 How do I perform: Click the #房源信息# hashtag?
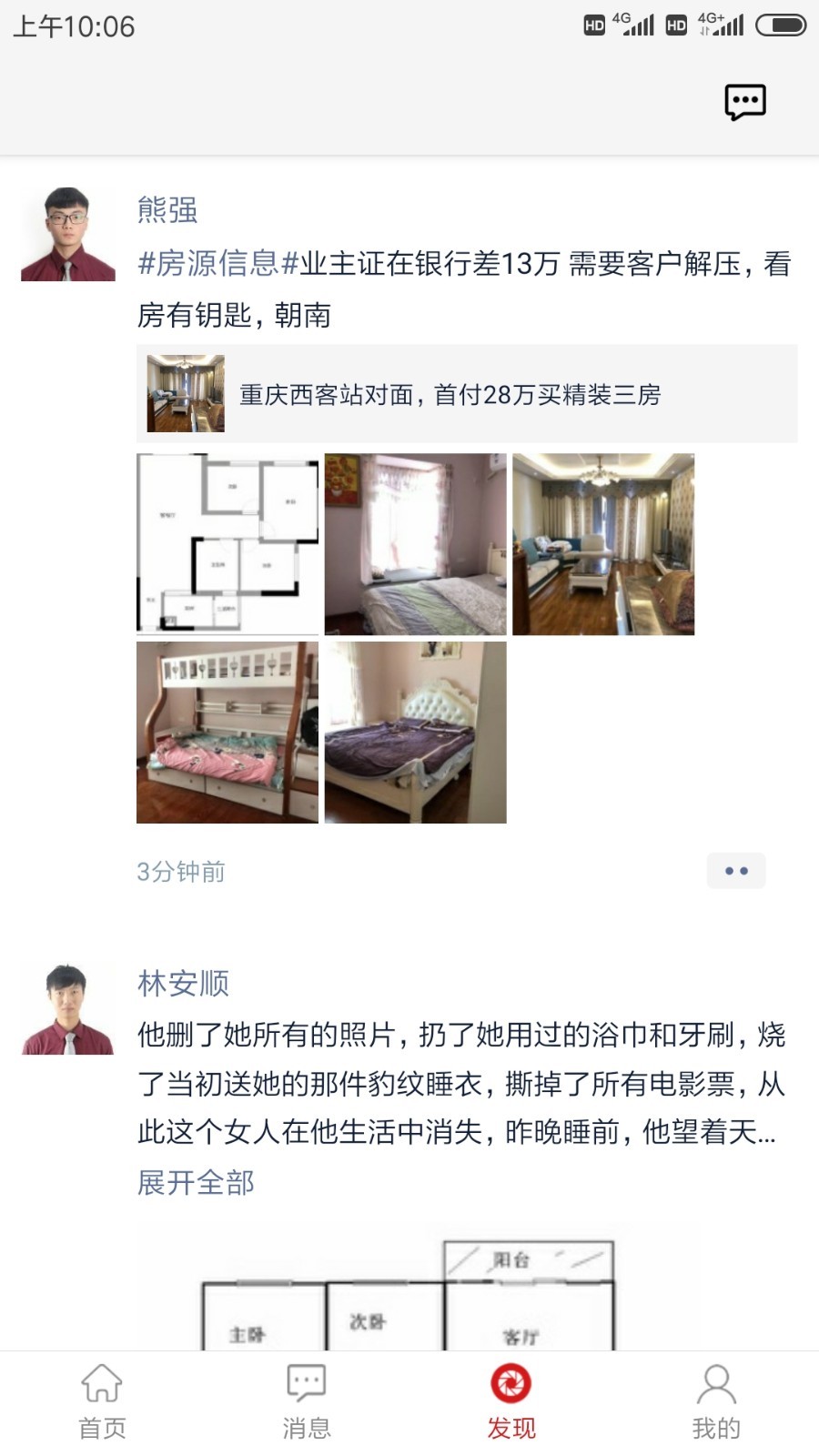[x=214, y=264]
